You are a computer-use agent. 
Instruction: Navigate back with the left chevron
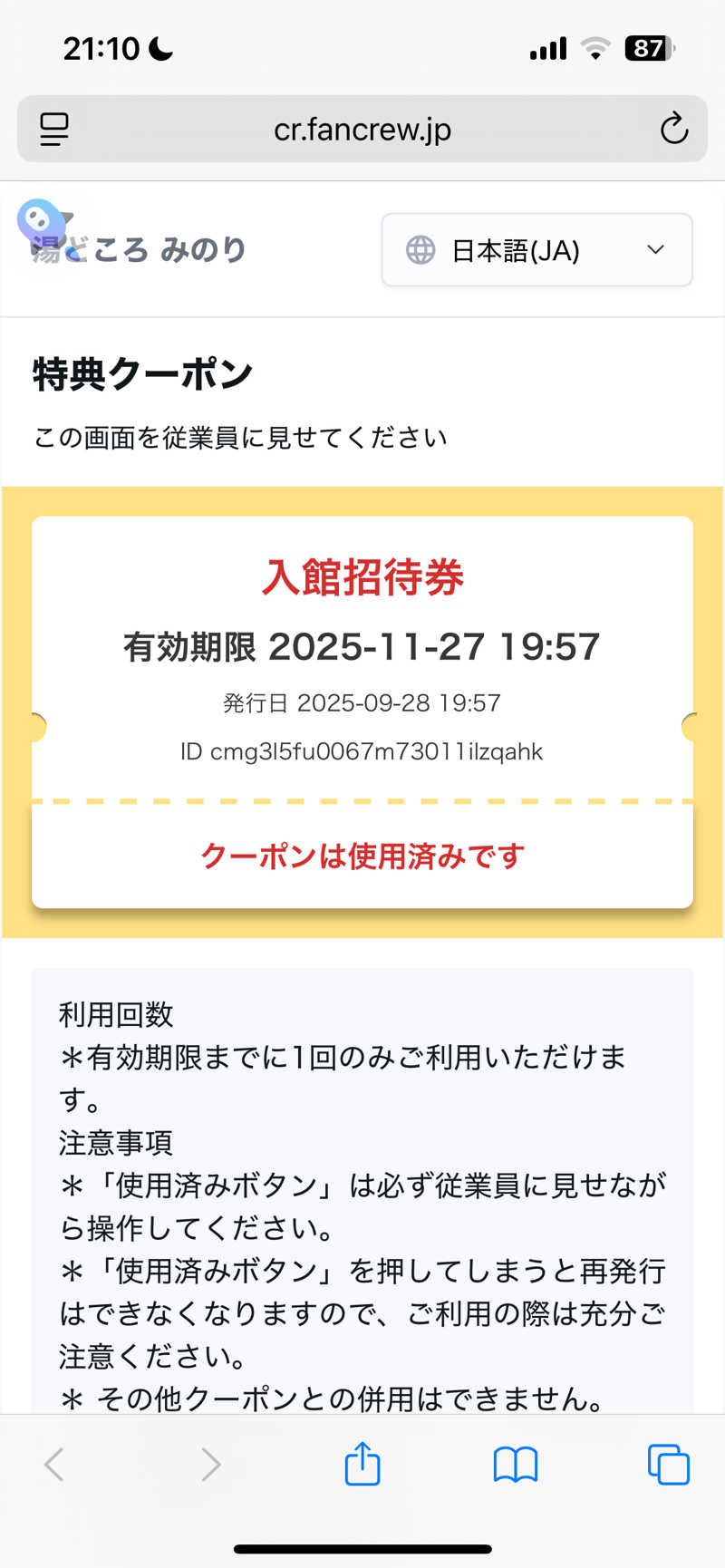coord(54,1464)
